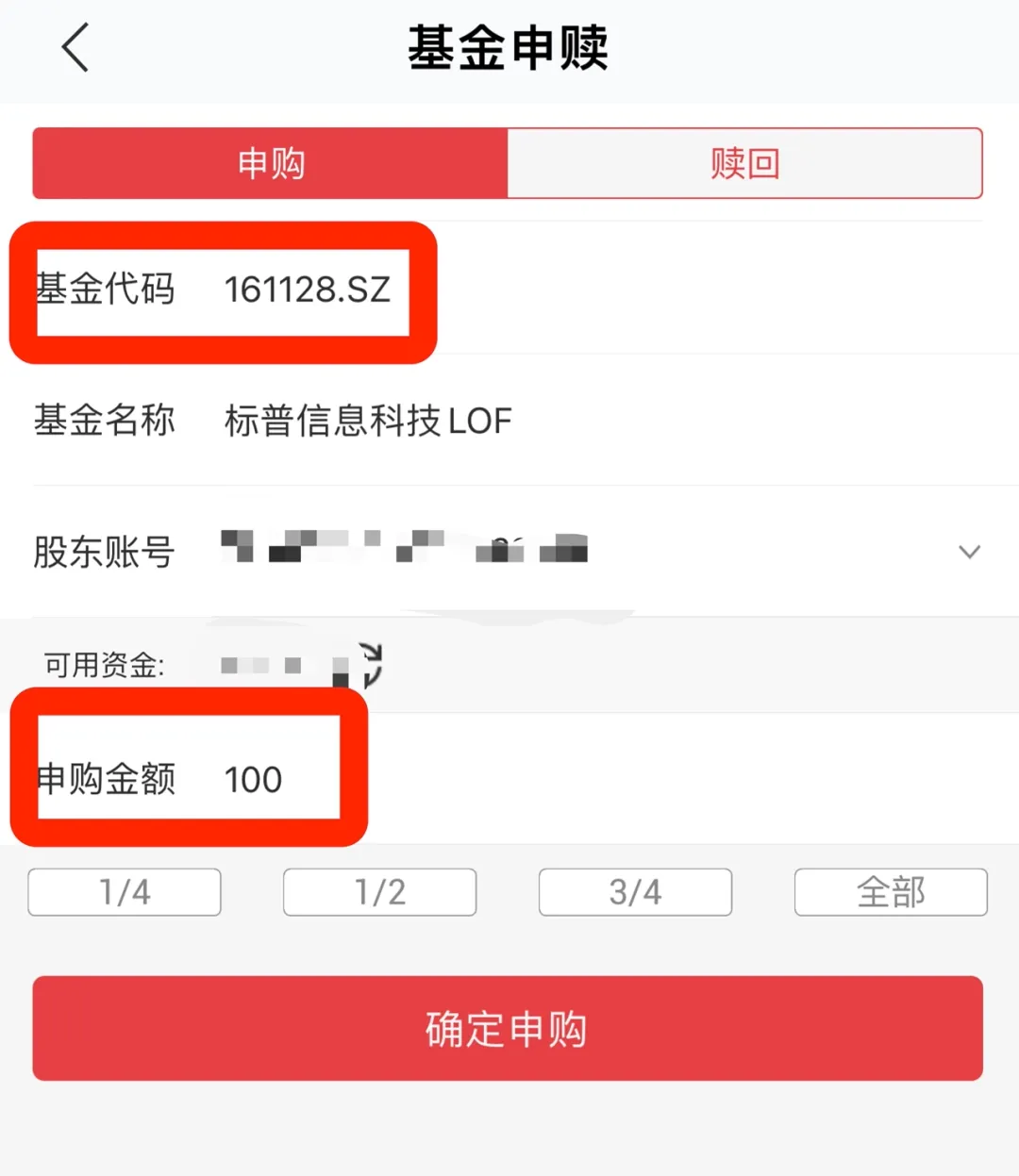Select the 1/2 amount option
The height and width of the screenshot is (1176, 1019).
coord(379,892)
